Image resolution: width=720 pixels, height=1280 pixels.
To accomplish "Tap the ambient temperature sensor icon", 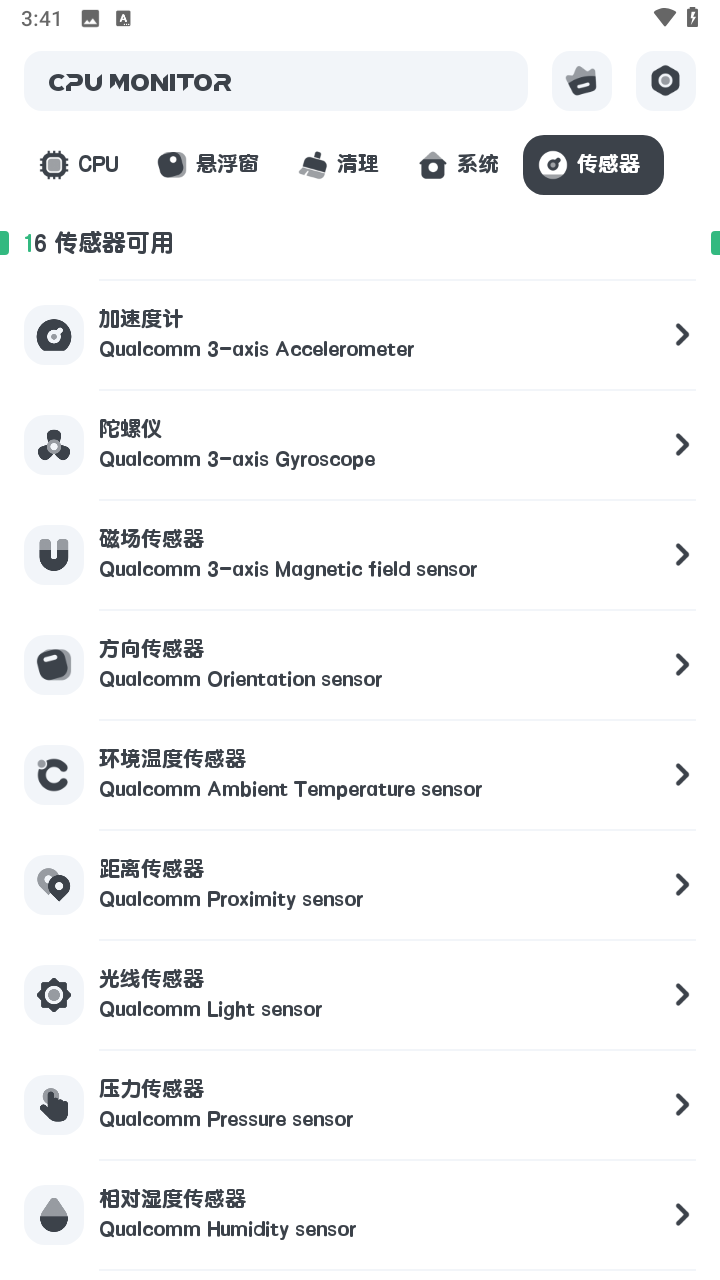I will (53, 774).
